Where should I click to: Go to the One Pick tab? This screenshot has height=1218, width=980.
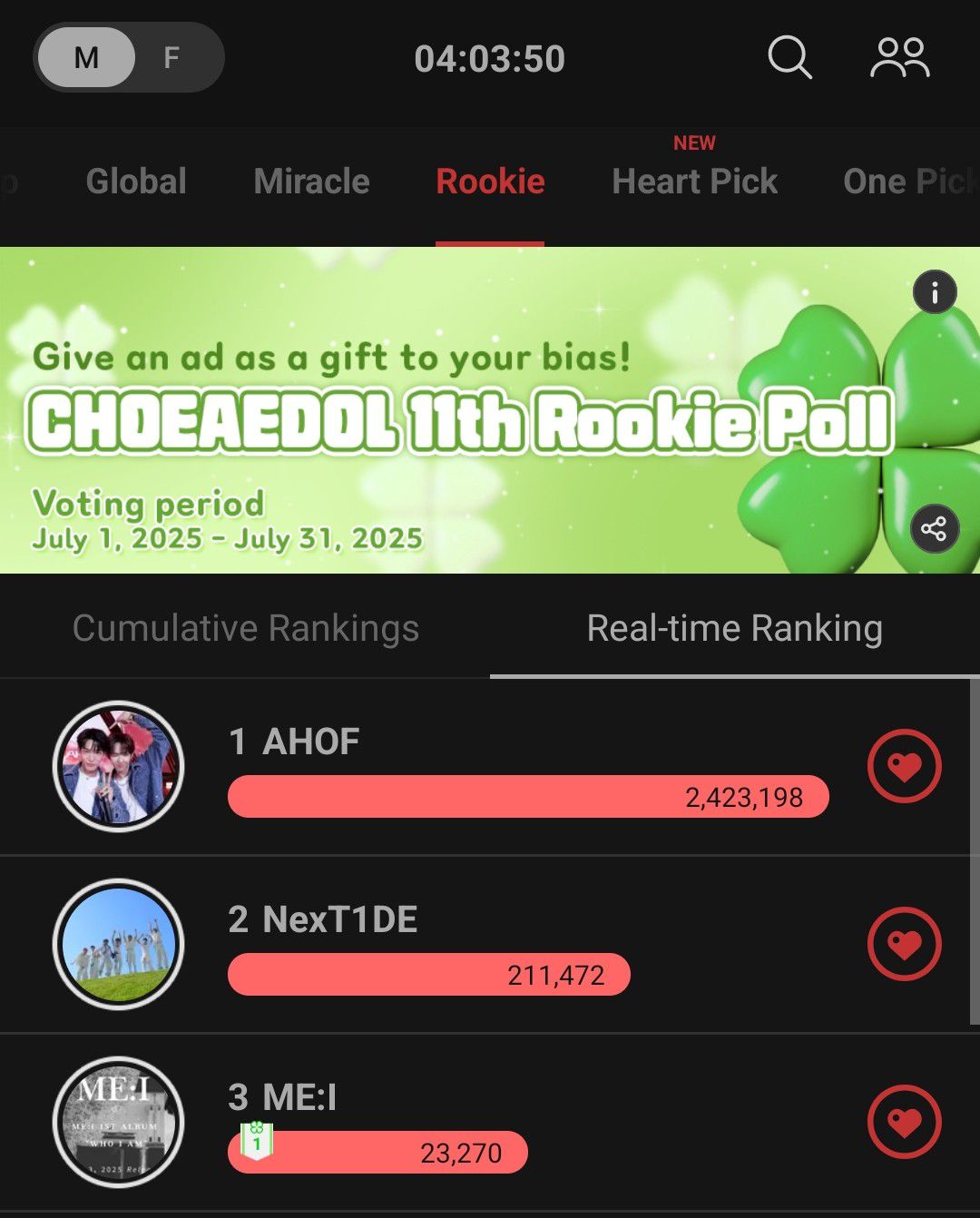pyautogui.click(x=907, y=182)
